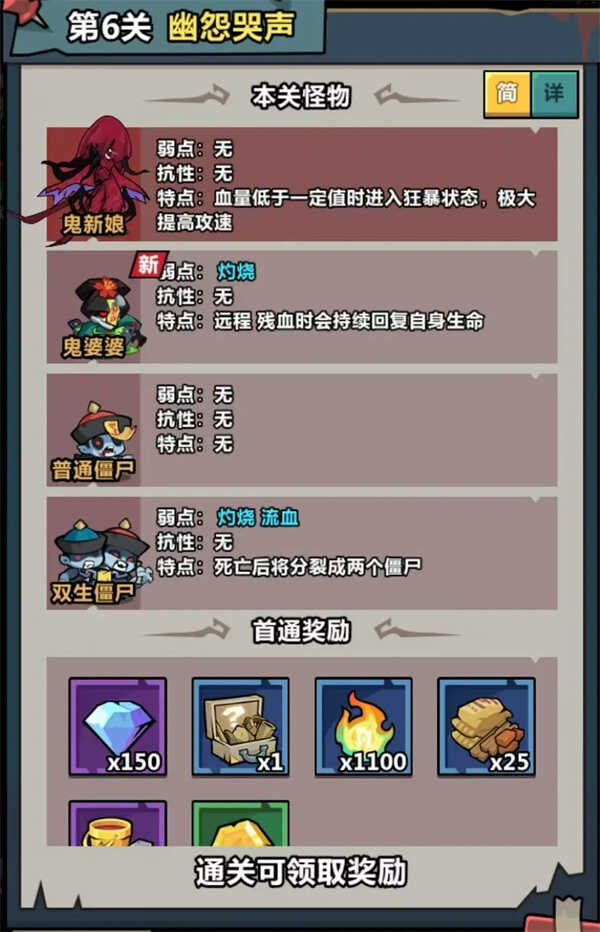The image size is (600, 932).
Task: Open monster entry 双生僵尸
Action: [95, 553]
